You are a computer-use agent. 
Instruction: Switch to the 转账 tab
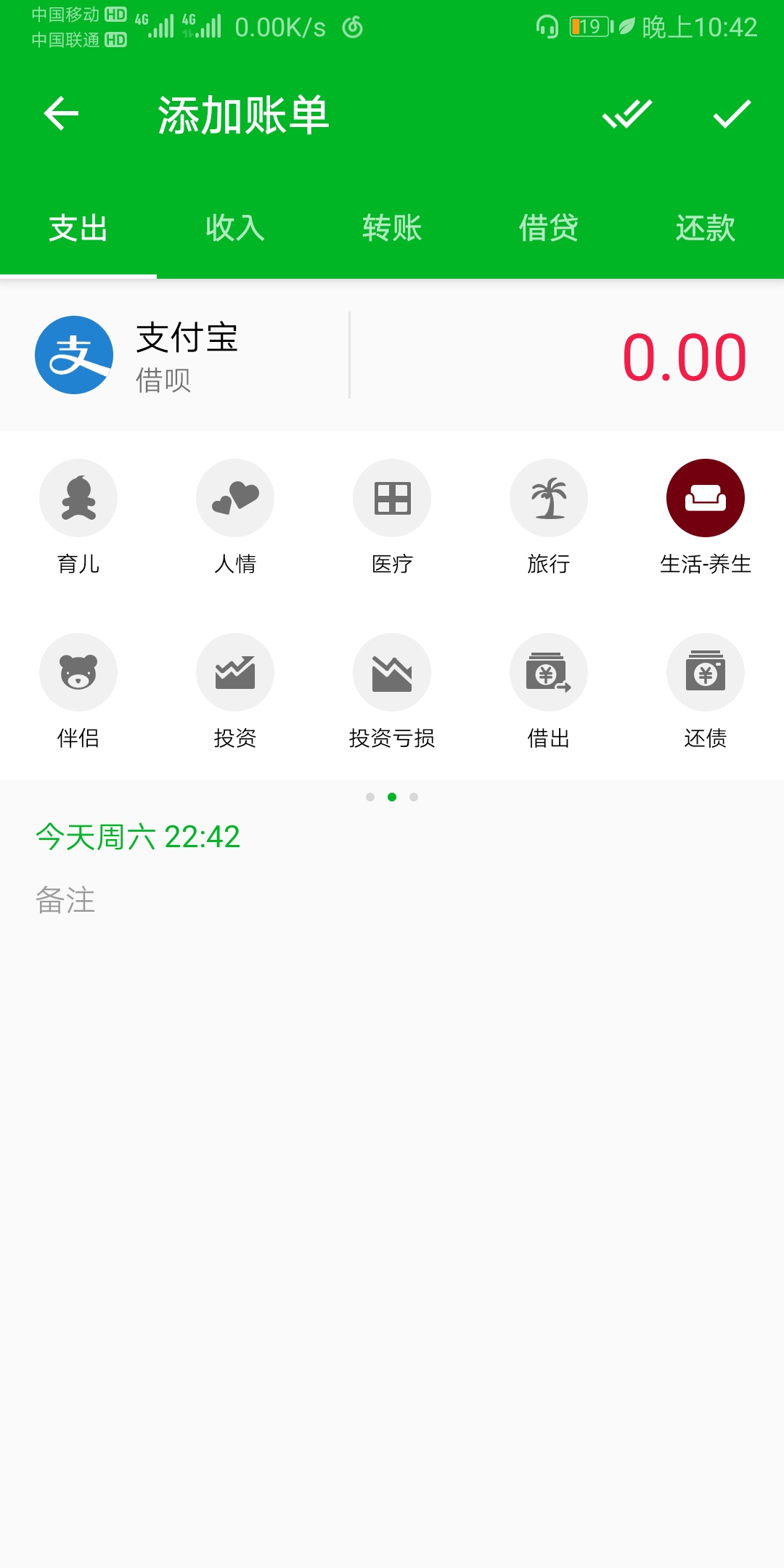click(392, 228)
